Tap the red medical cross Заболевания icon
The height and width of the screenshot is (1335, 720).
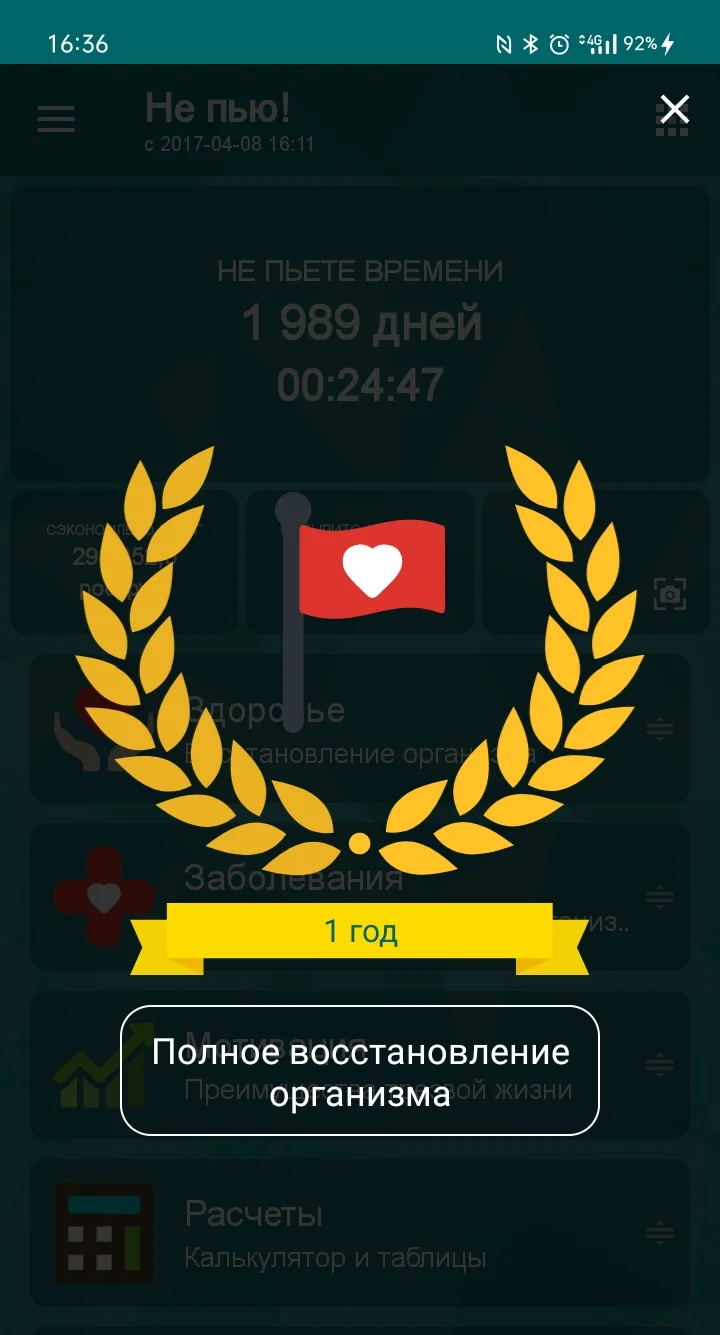click(103, 897)
